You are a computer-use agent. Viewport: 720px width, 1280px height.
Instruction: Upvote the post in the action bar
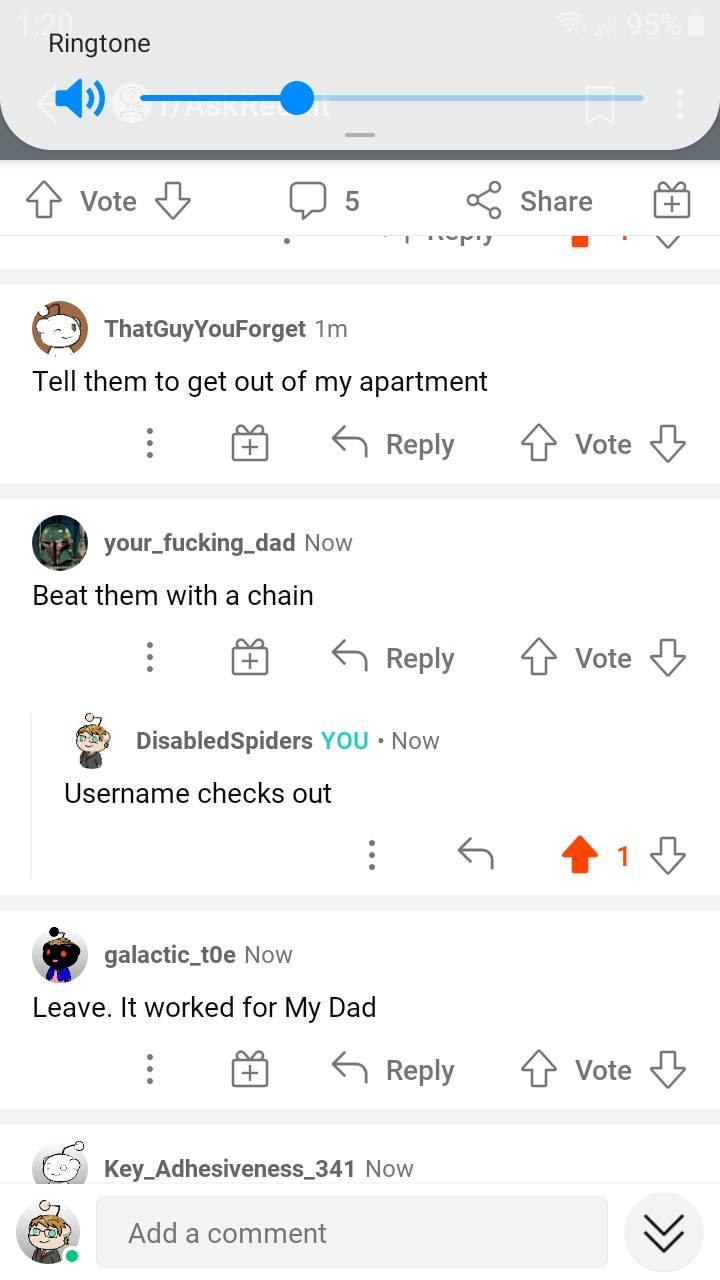click(x=43, y=201)
